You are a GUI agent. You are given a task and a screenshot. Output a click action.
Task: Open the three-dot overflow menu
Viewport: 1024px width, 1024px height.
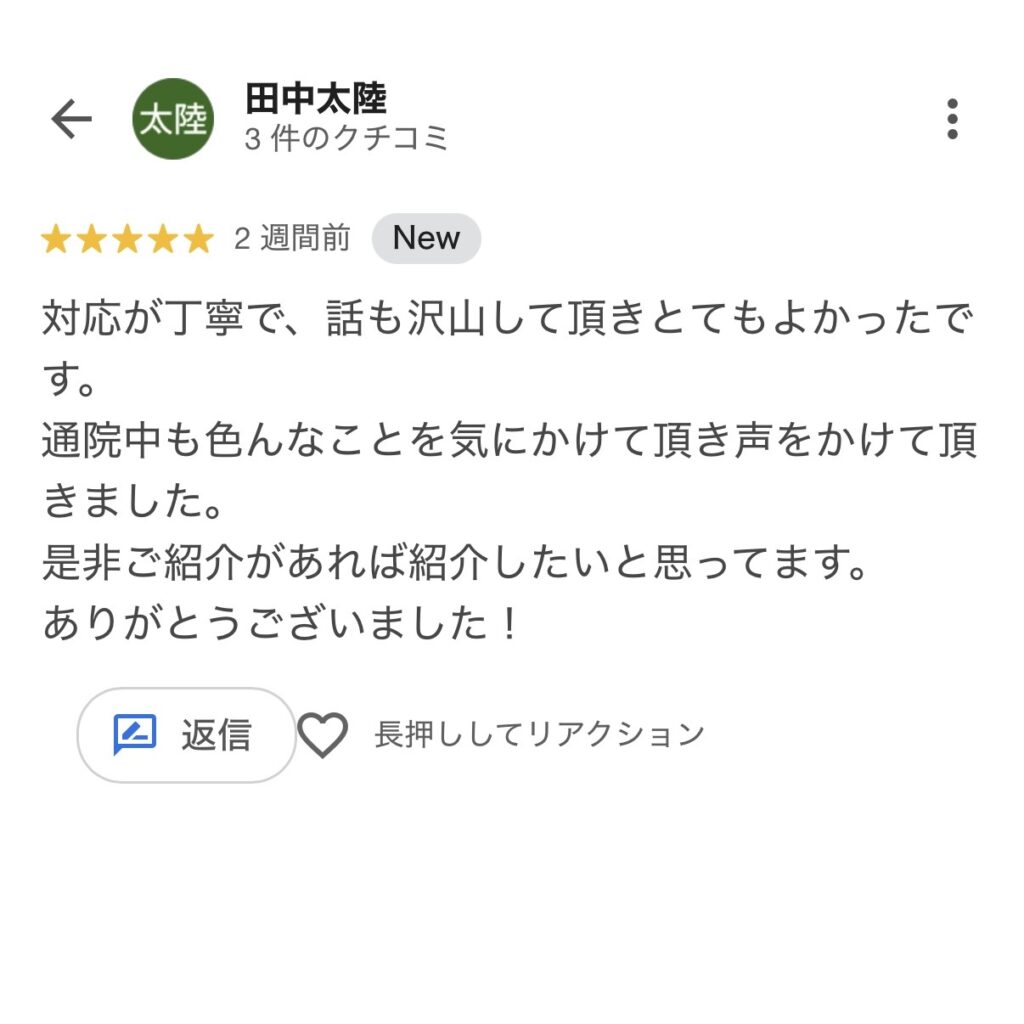951,120
